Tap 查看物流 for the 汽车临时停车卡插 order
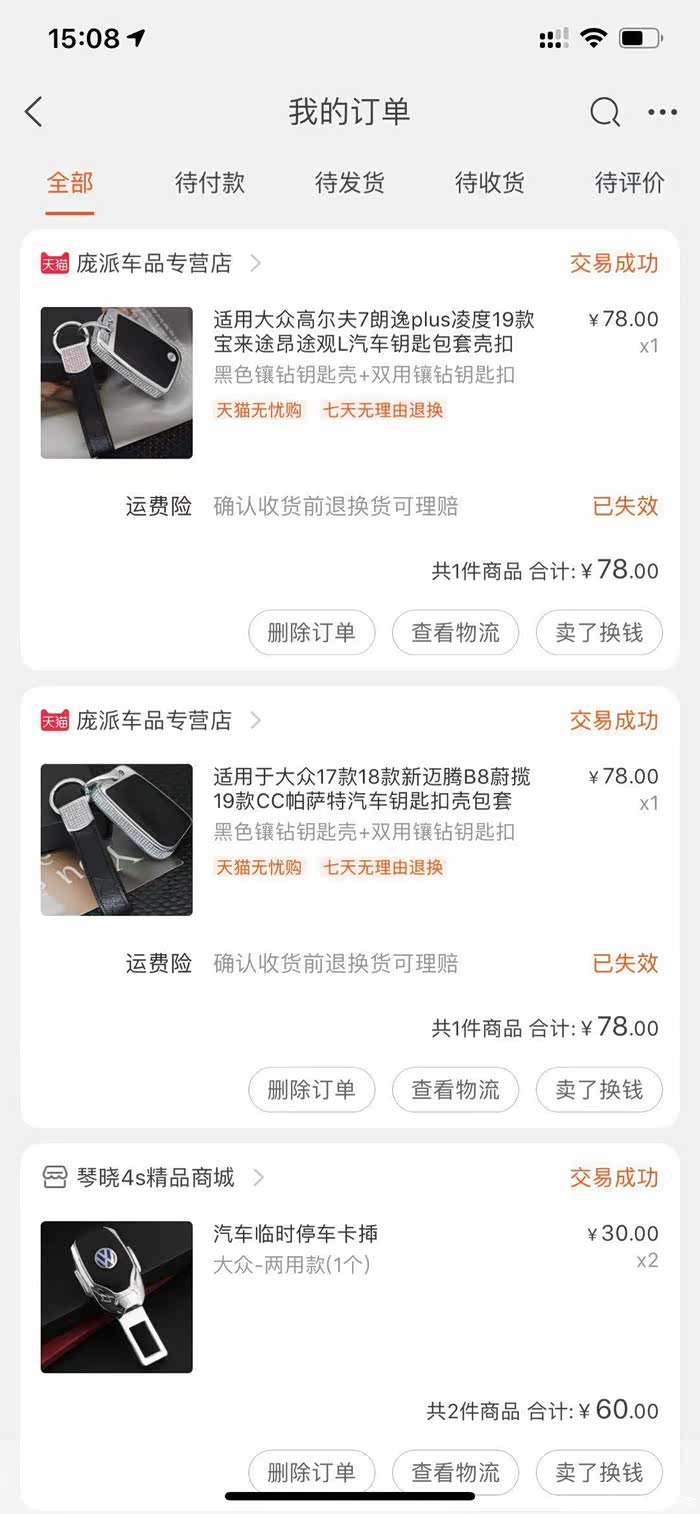Viewport: 700px width, 1514px height. click(x=455, y=1472)
